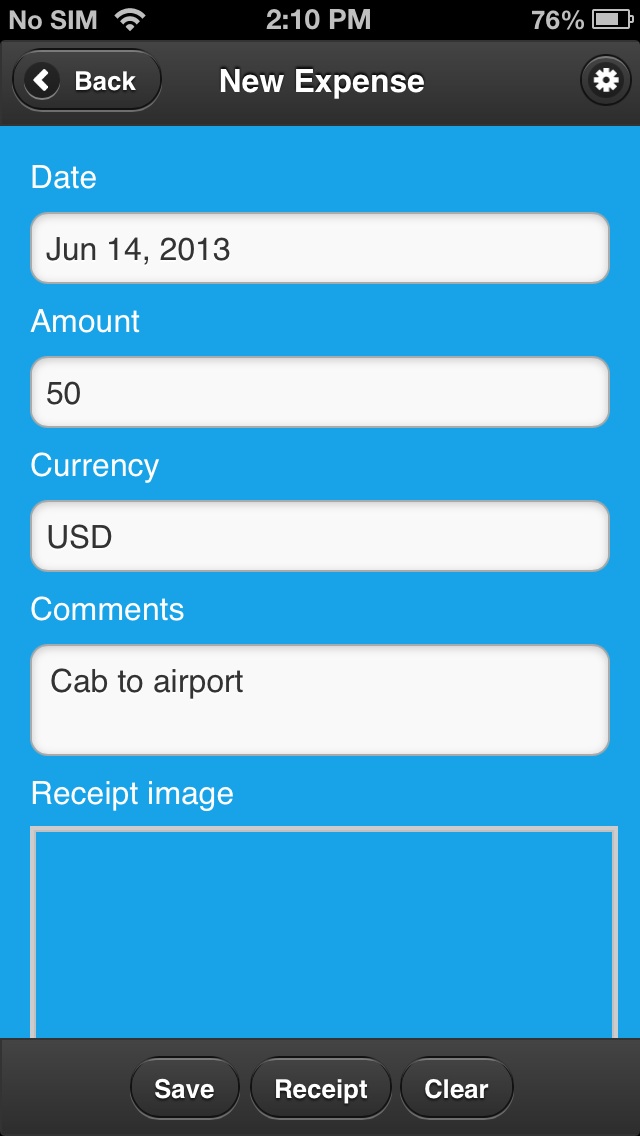The height and width of the screenshot is (1136, 640).
Task: Edit the Amount field showing 50
Action: click(x=320, y=393)
